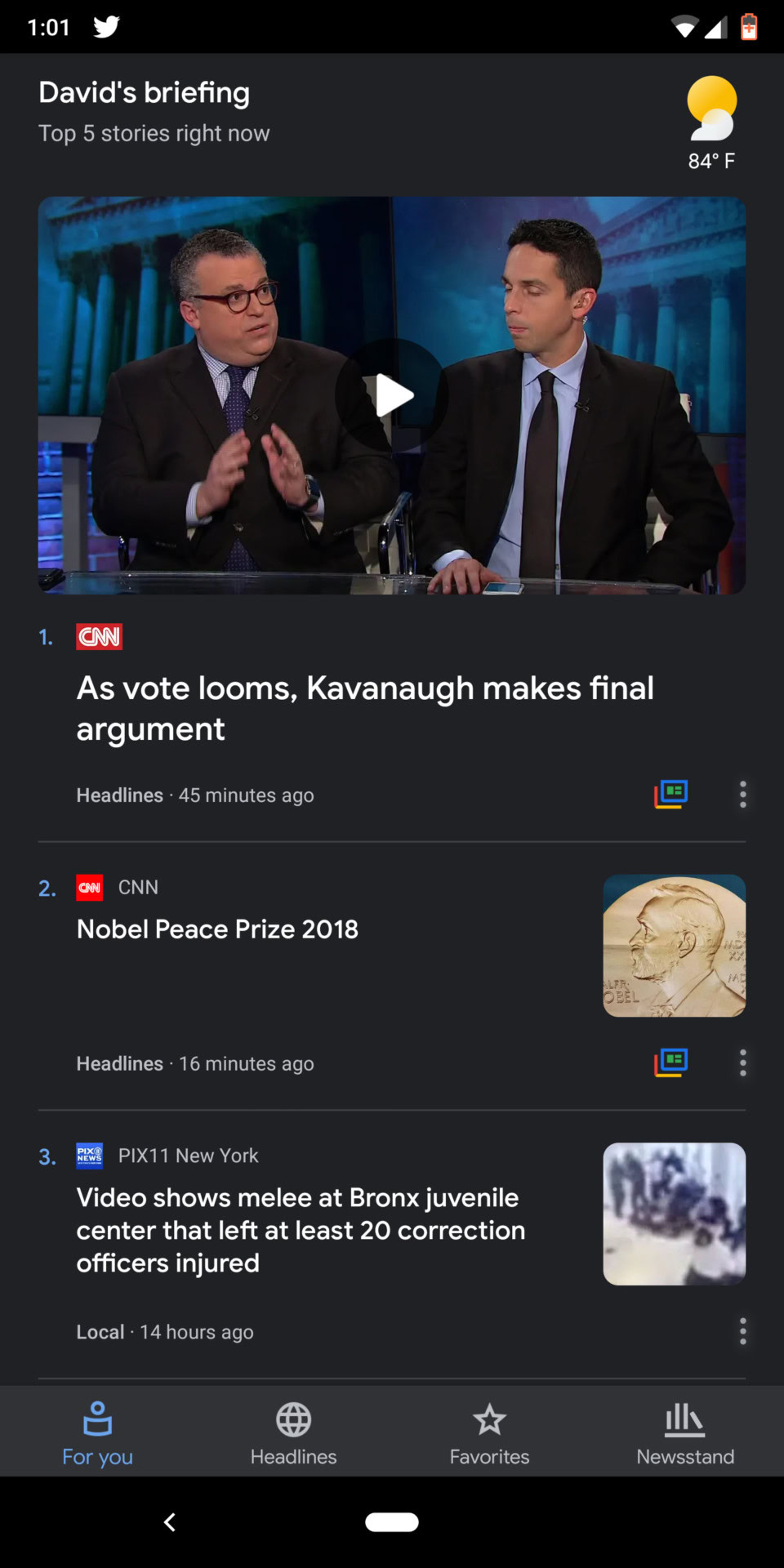784x1568 pixels.
Task: Open the Nobel Peace Prize 2018 story
Action: tap(217, 929)
